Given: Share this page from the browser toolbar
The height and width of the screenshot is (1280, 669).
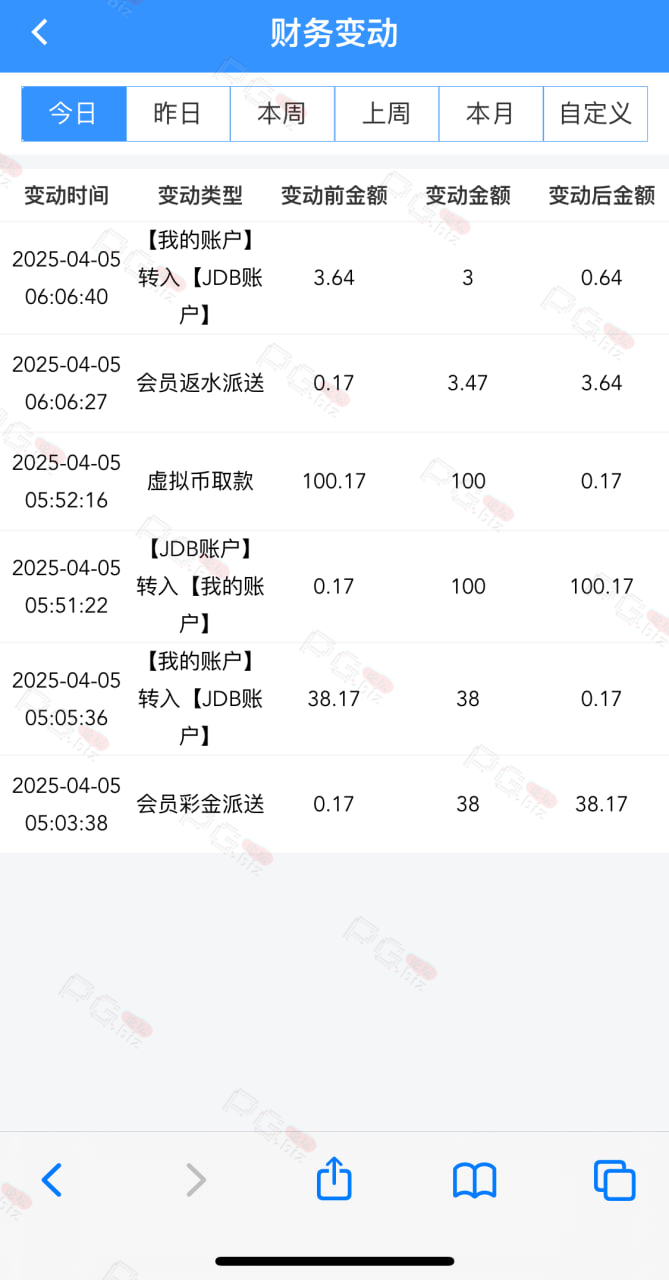Looking at the screenshot, I should (334, 1178).
